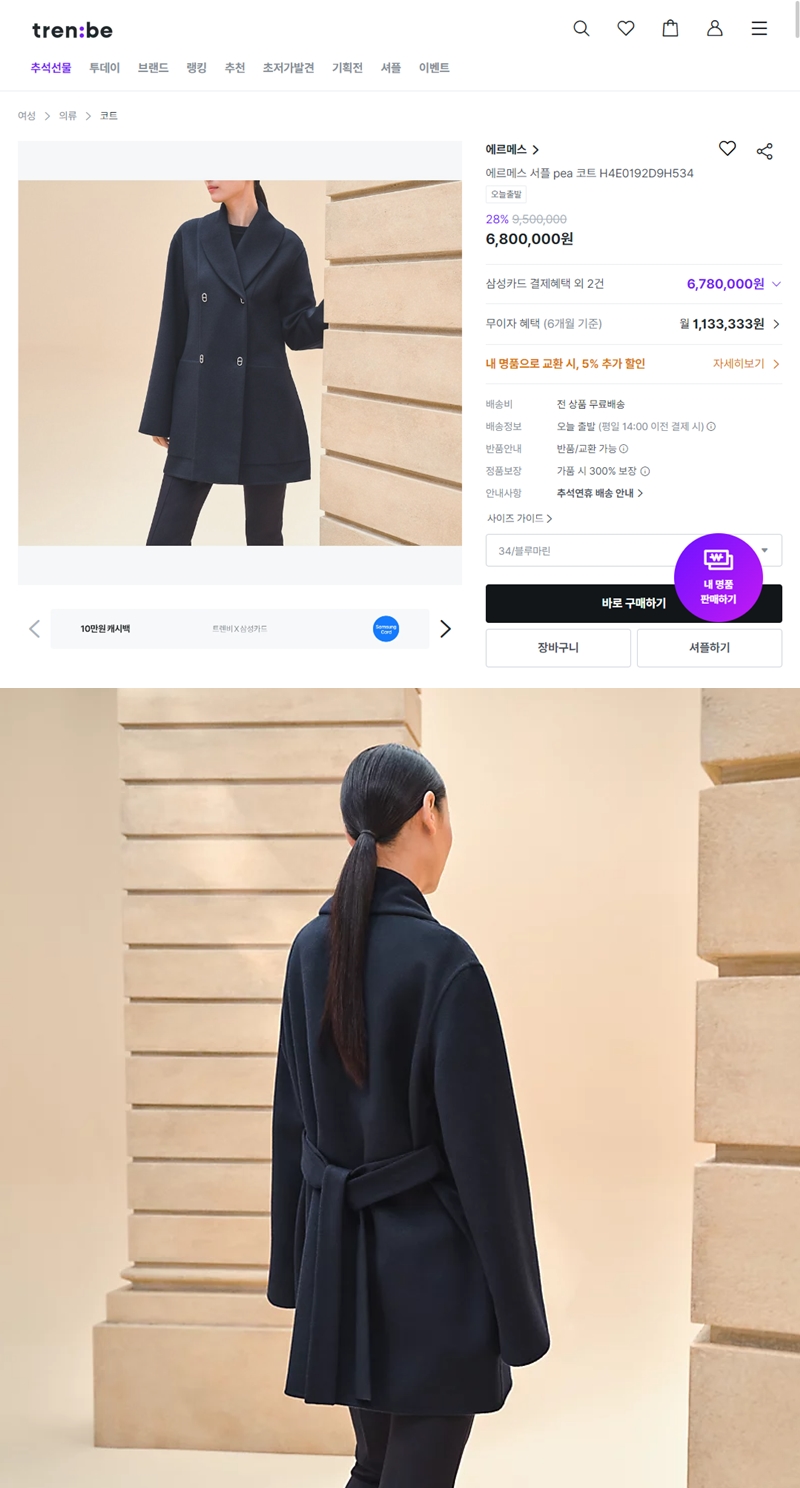Open 사이즈 가이드 link
The height and width of the screenshot is (1488, 800).
click(x=519, y=518)
